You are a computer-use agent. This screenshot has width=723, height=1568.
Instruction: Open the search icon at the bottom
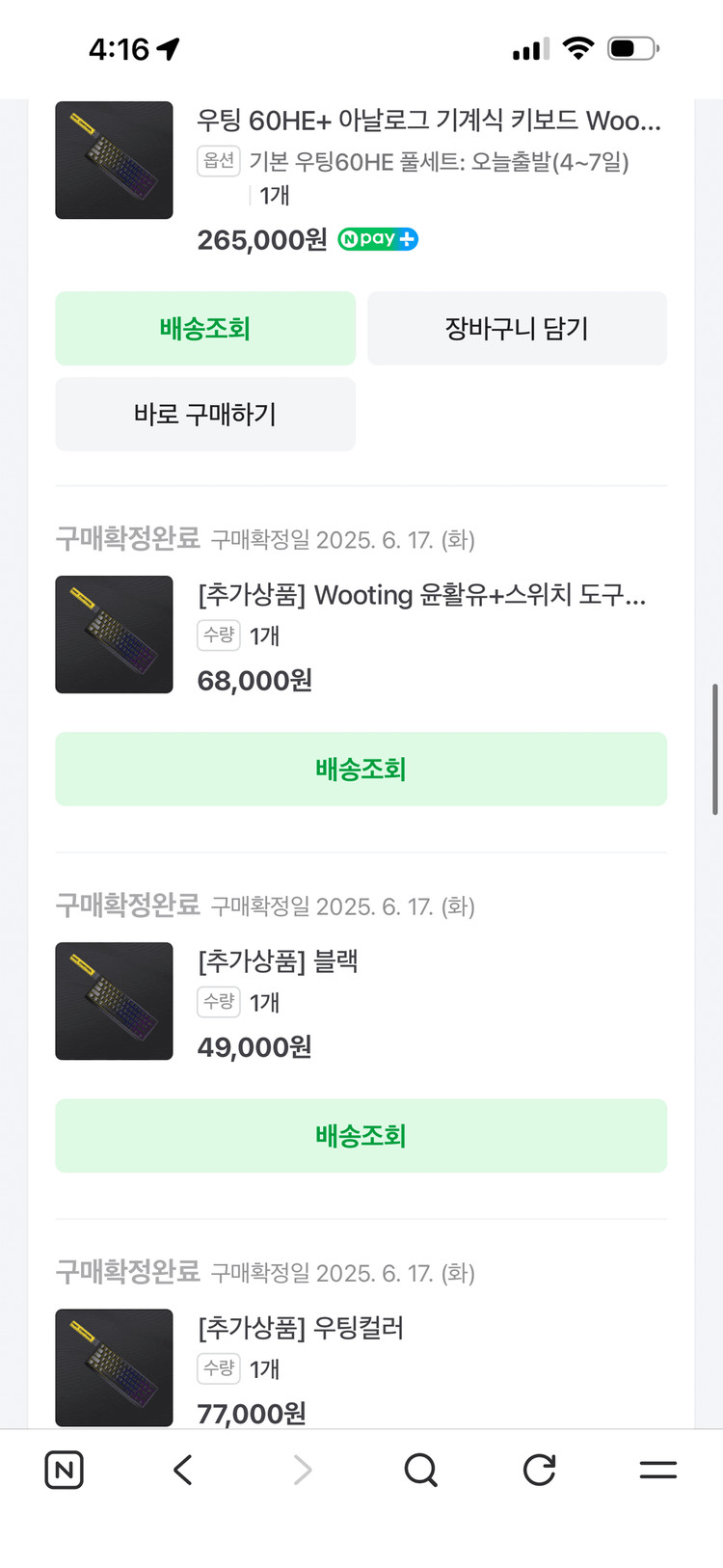point(420,1471)
